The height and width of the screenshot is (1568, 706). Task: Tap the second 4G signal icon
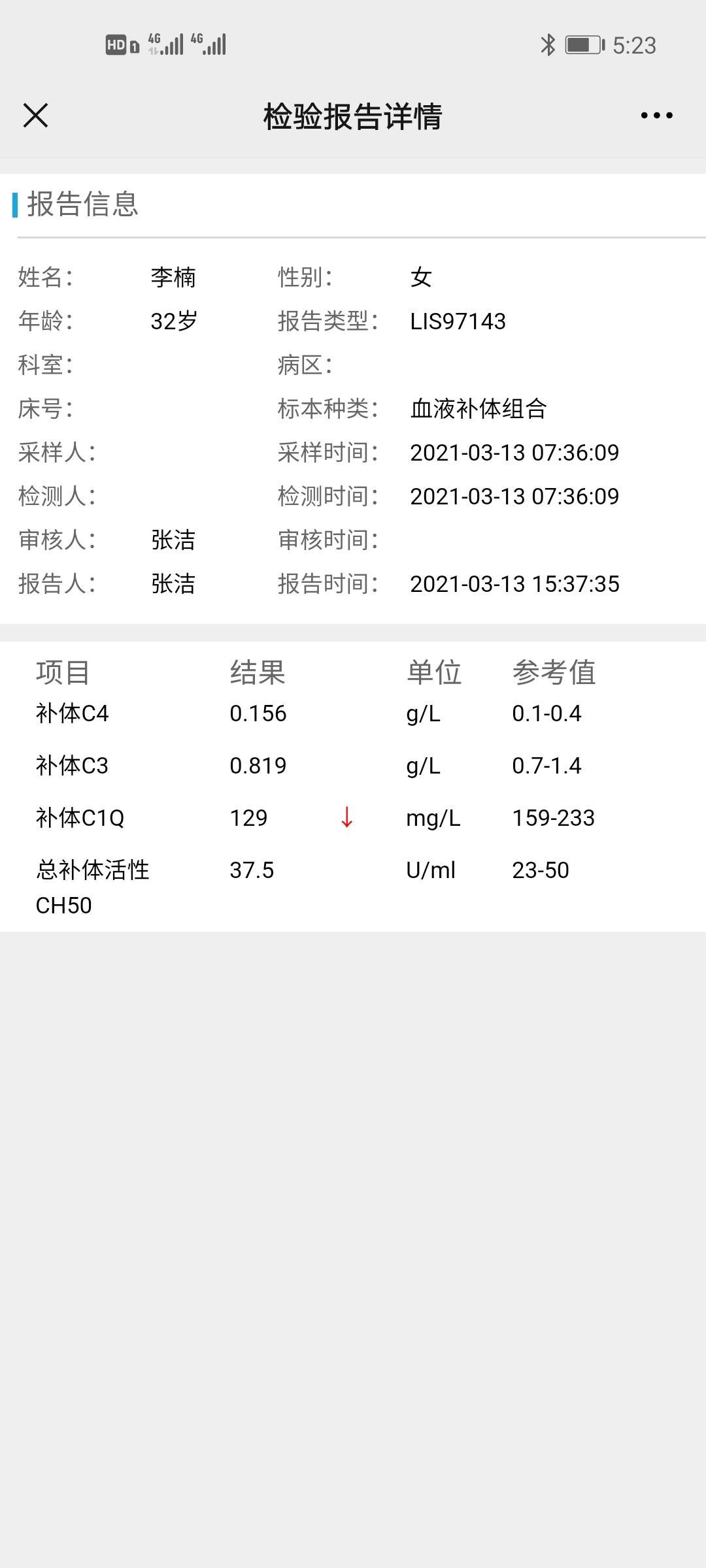(208, 43)
